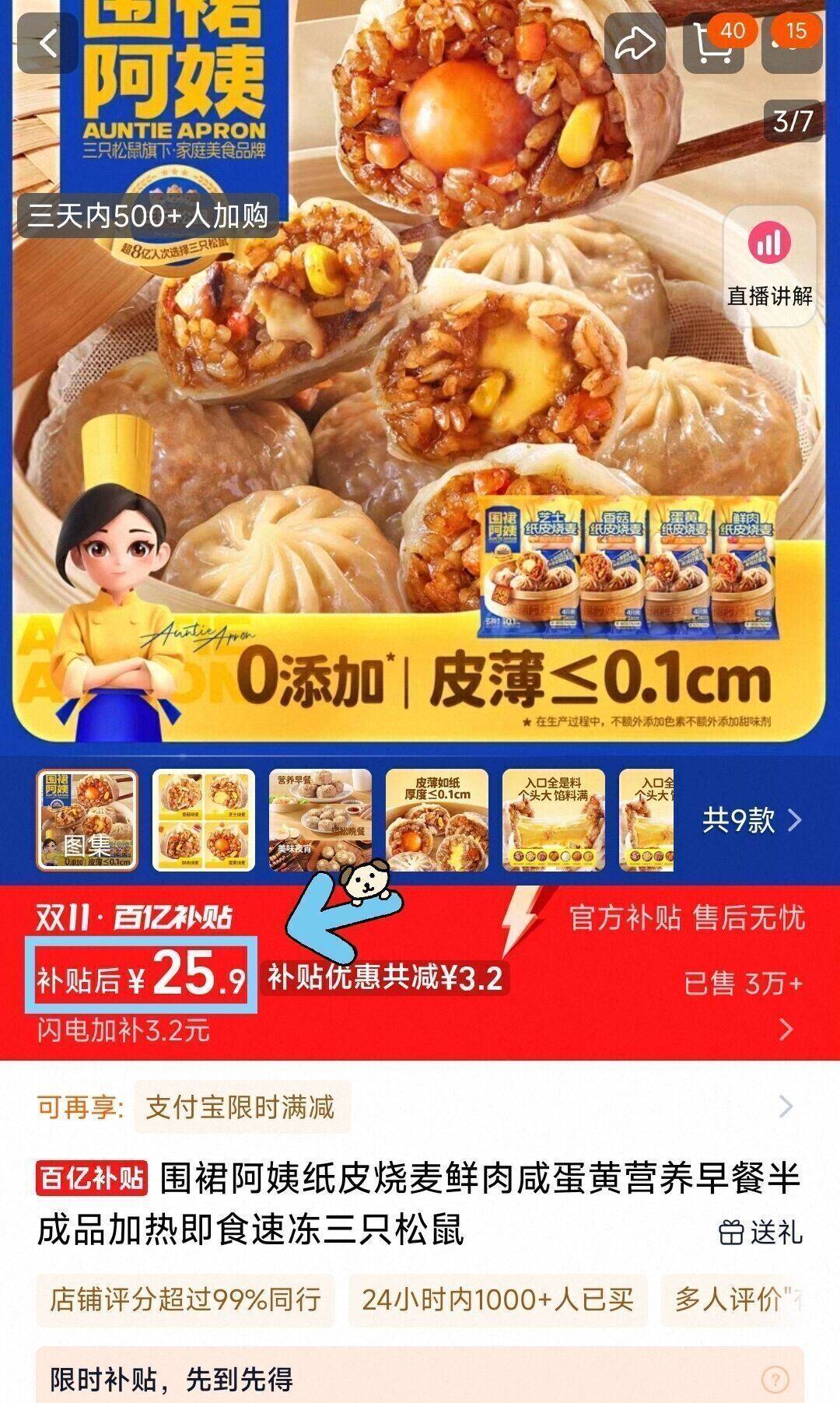Open the shopping cart
The width and height of the screenshot is (840, 1403).
point(712,44)
